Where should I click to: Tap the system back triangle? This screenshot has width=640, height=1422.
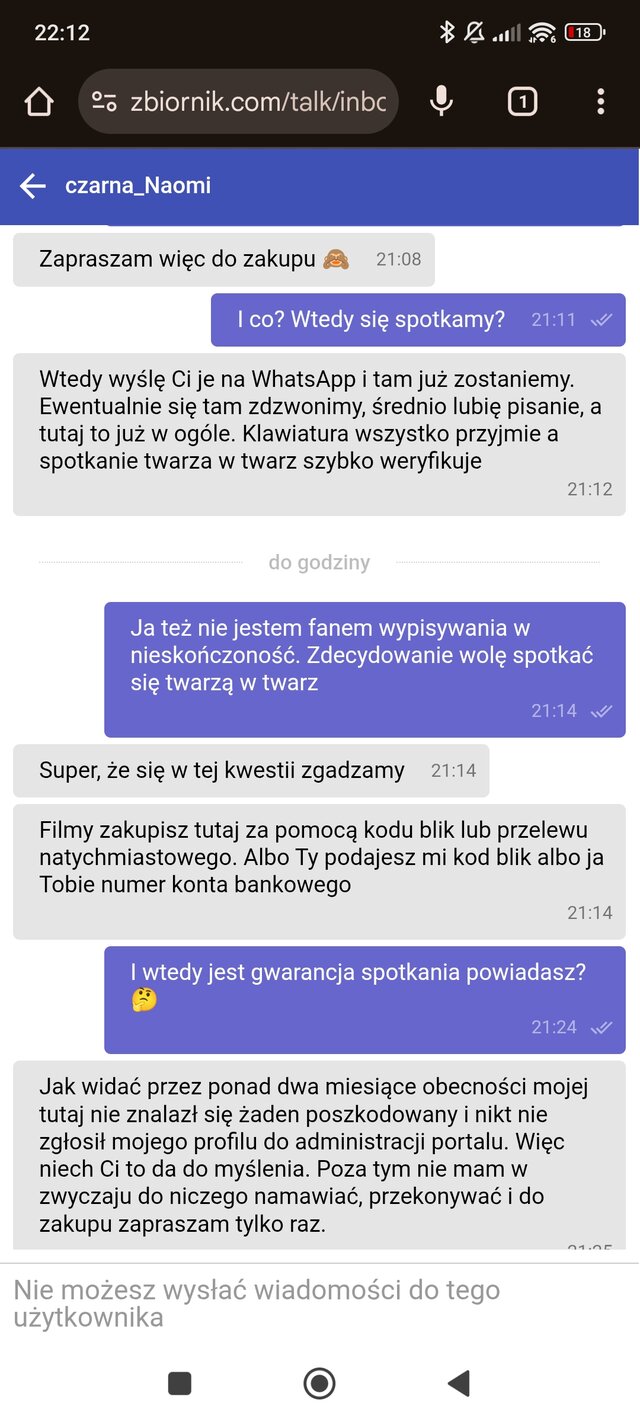coord(459,1383)
